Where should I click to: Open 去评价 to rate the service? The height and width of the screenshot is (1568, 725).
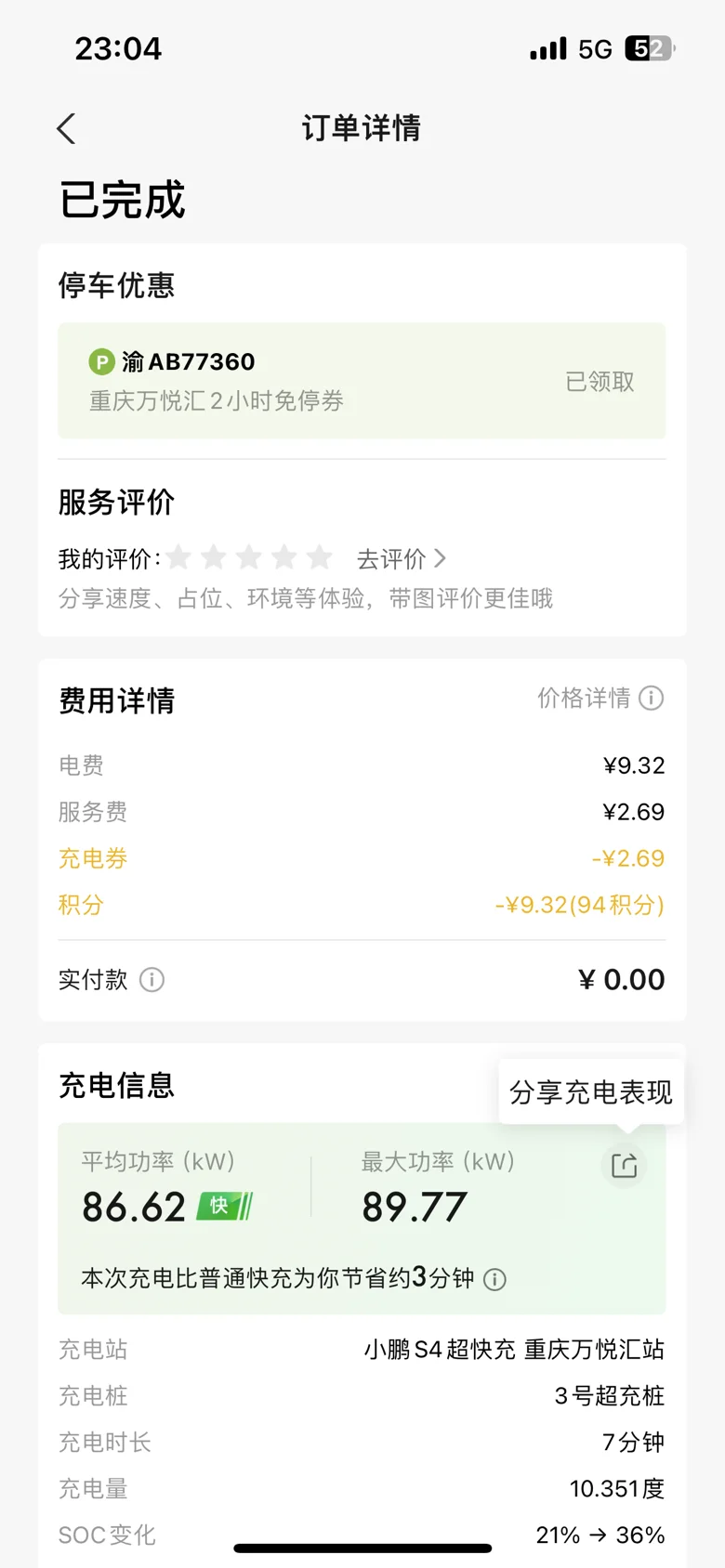coord(402,559)
